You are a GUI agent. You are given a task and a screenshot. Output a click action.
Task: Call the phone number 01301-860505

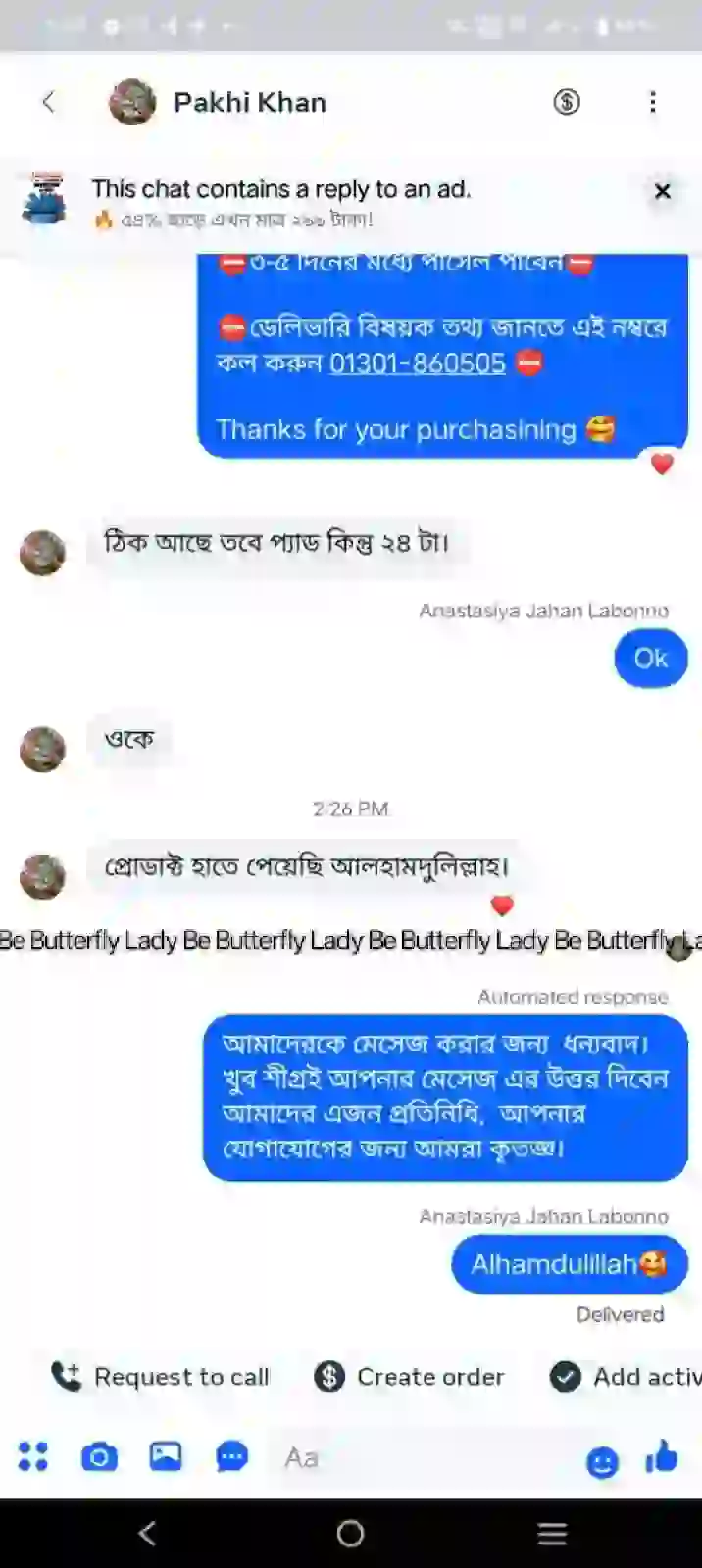418,364
